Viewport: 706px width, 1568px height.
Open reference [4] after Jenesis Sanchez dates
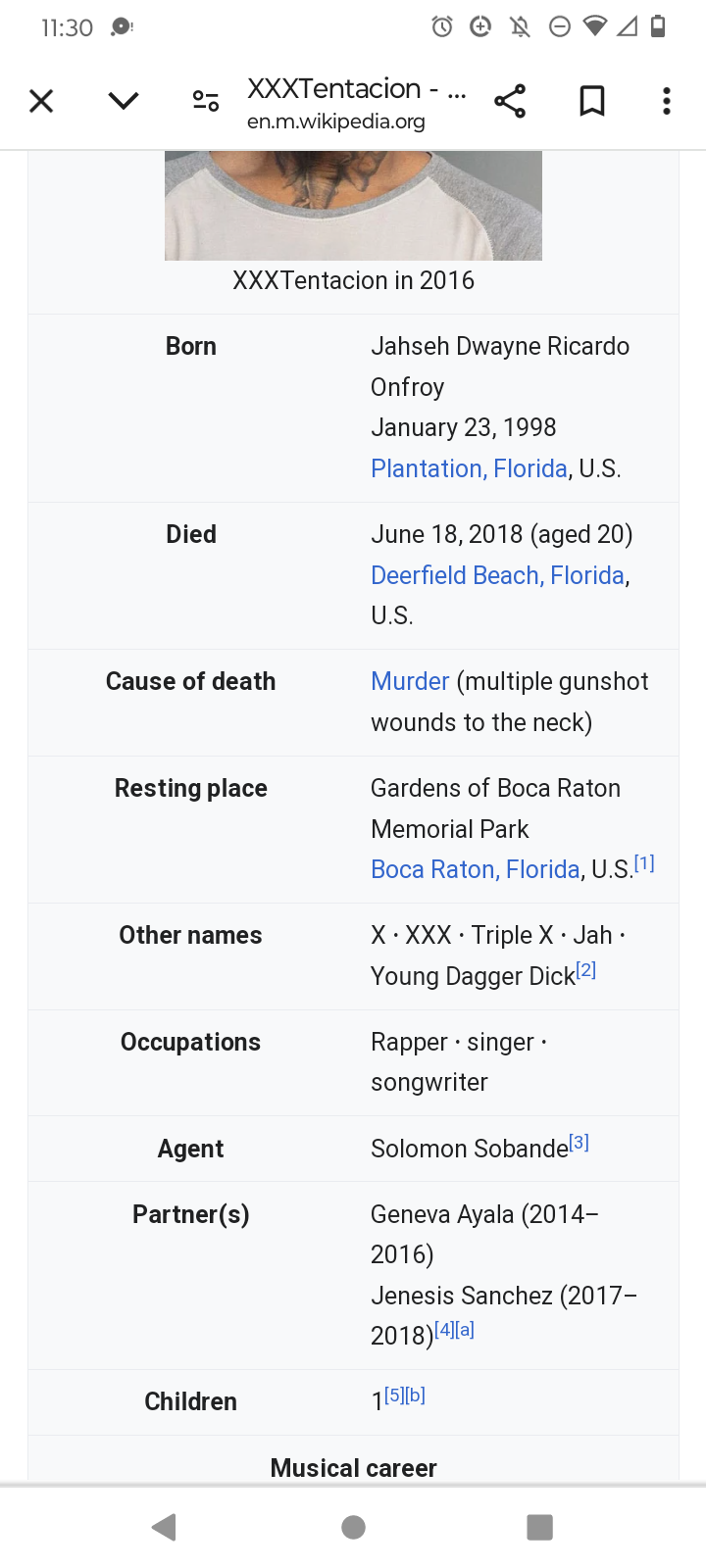444,1330
